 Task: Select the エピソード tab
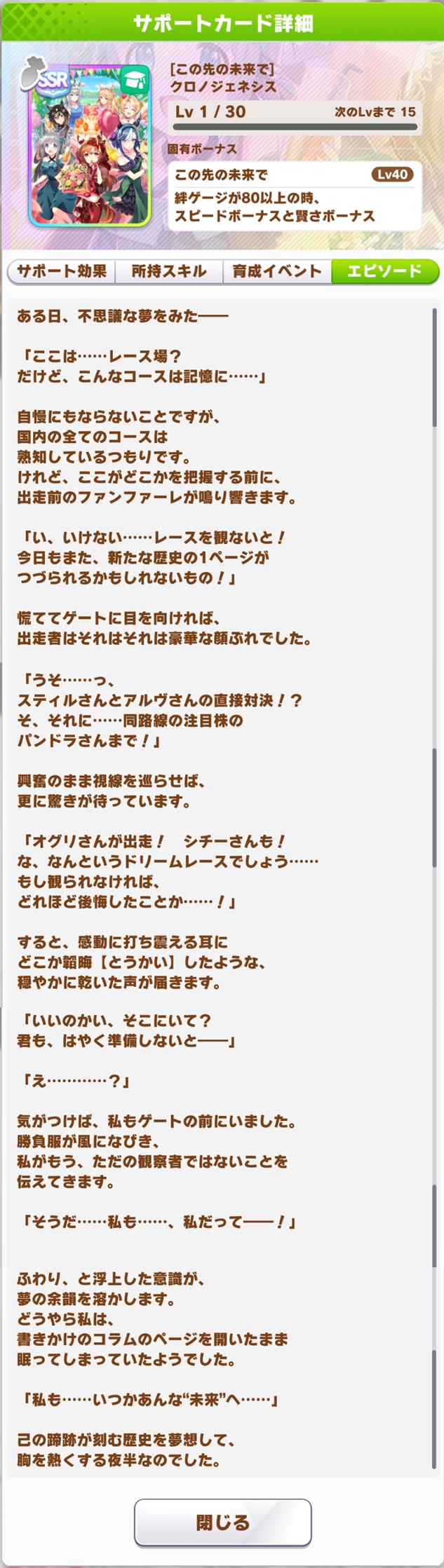pyautogui.click(x=384, y=271)
